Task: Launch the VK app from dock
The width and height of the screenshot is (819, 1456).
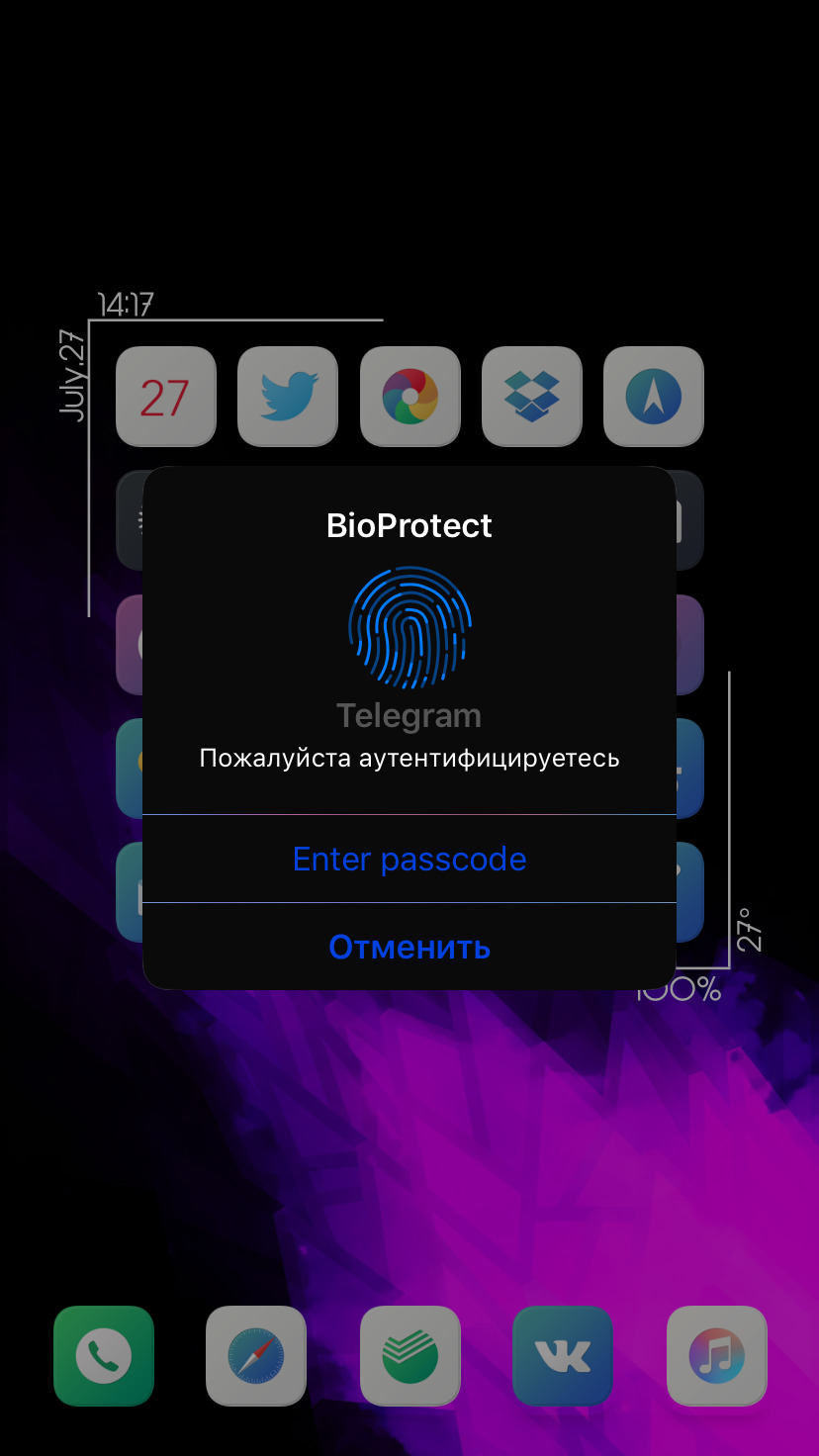Action: [x=563, y=1356]
